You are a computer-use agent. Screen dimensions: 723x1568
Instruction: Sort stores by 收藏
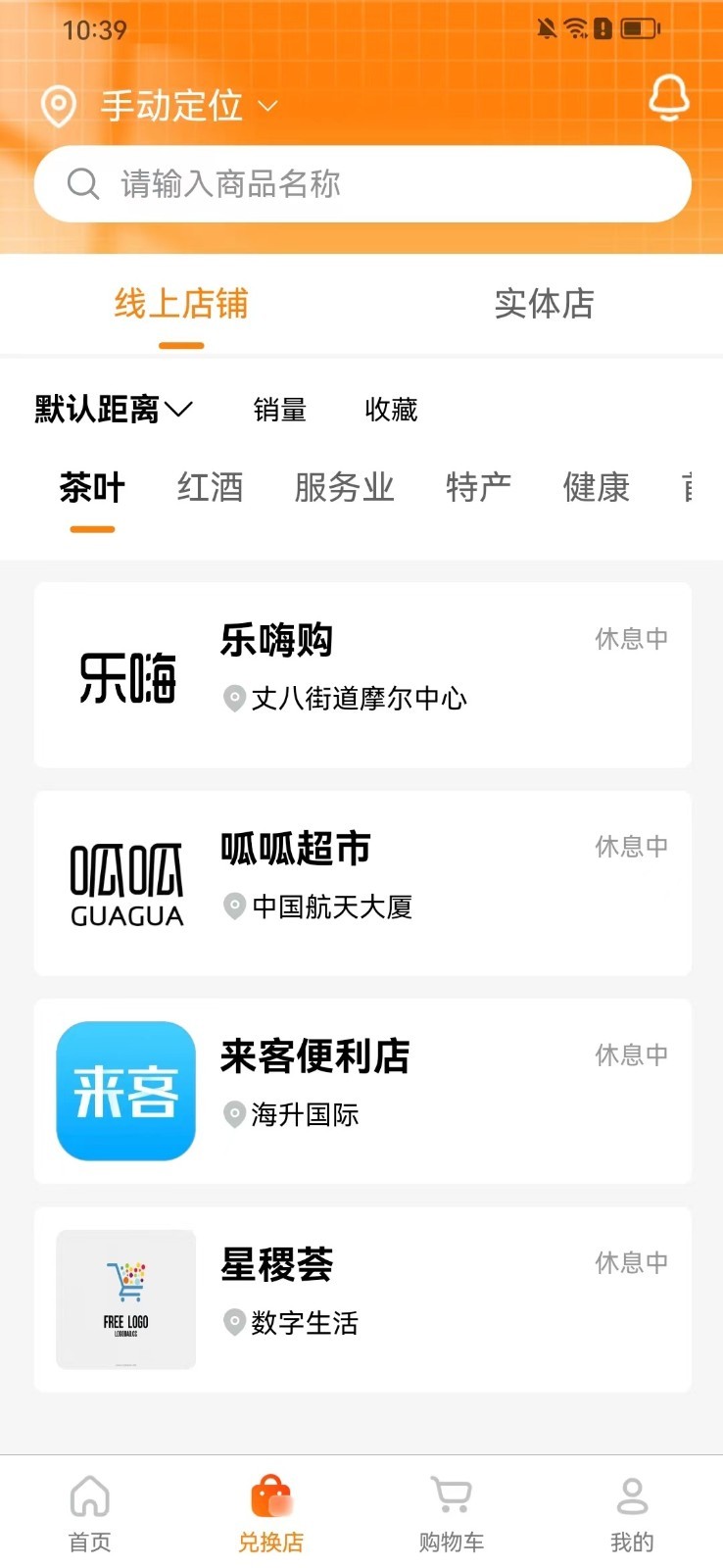click(x=391, y=410)
